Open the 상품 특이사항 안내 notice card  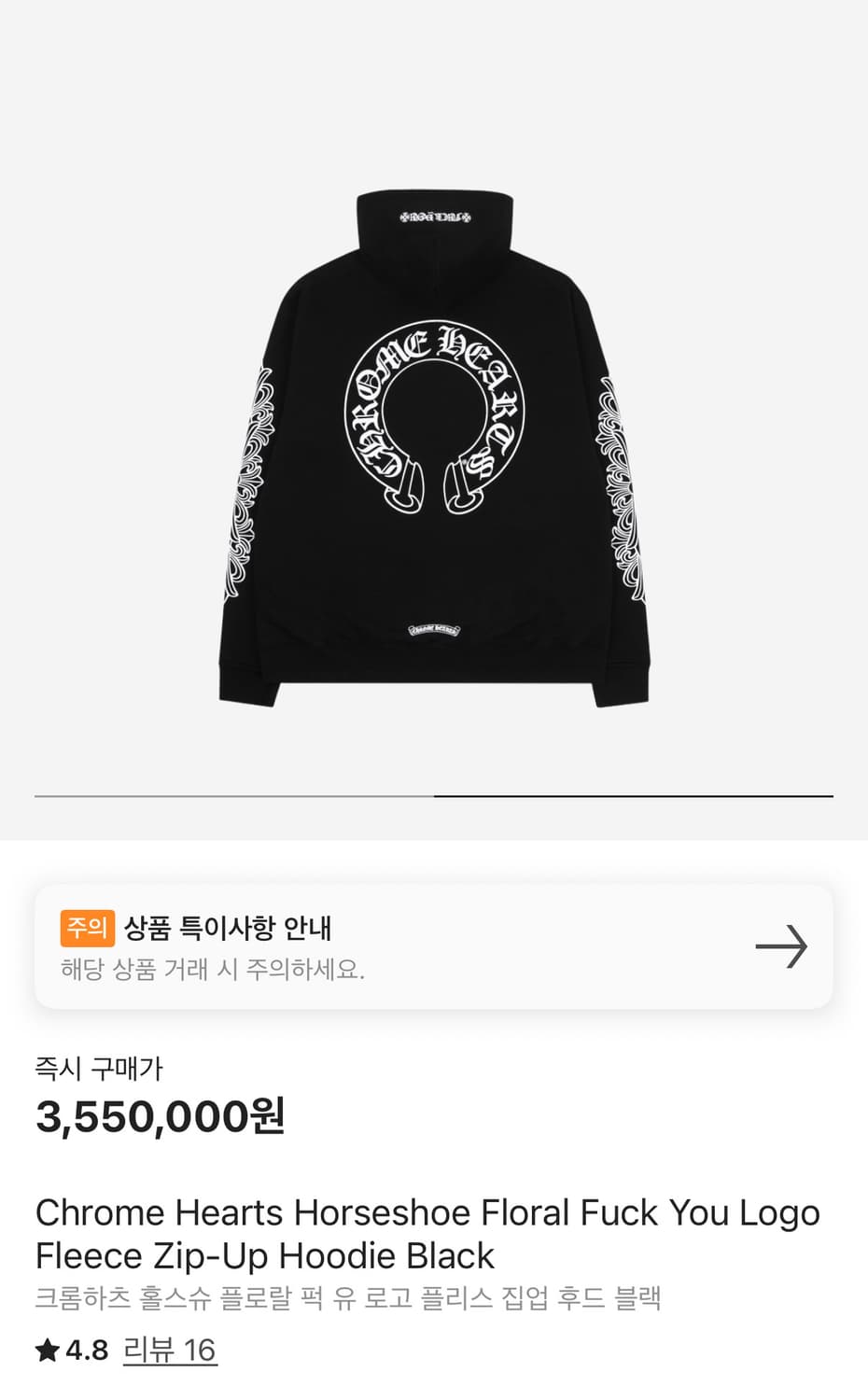tap(433, 946)
